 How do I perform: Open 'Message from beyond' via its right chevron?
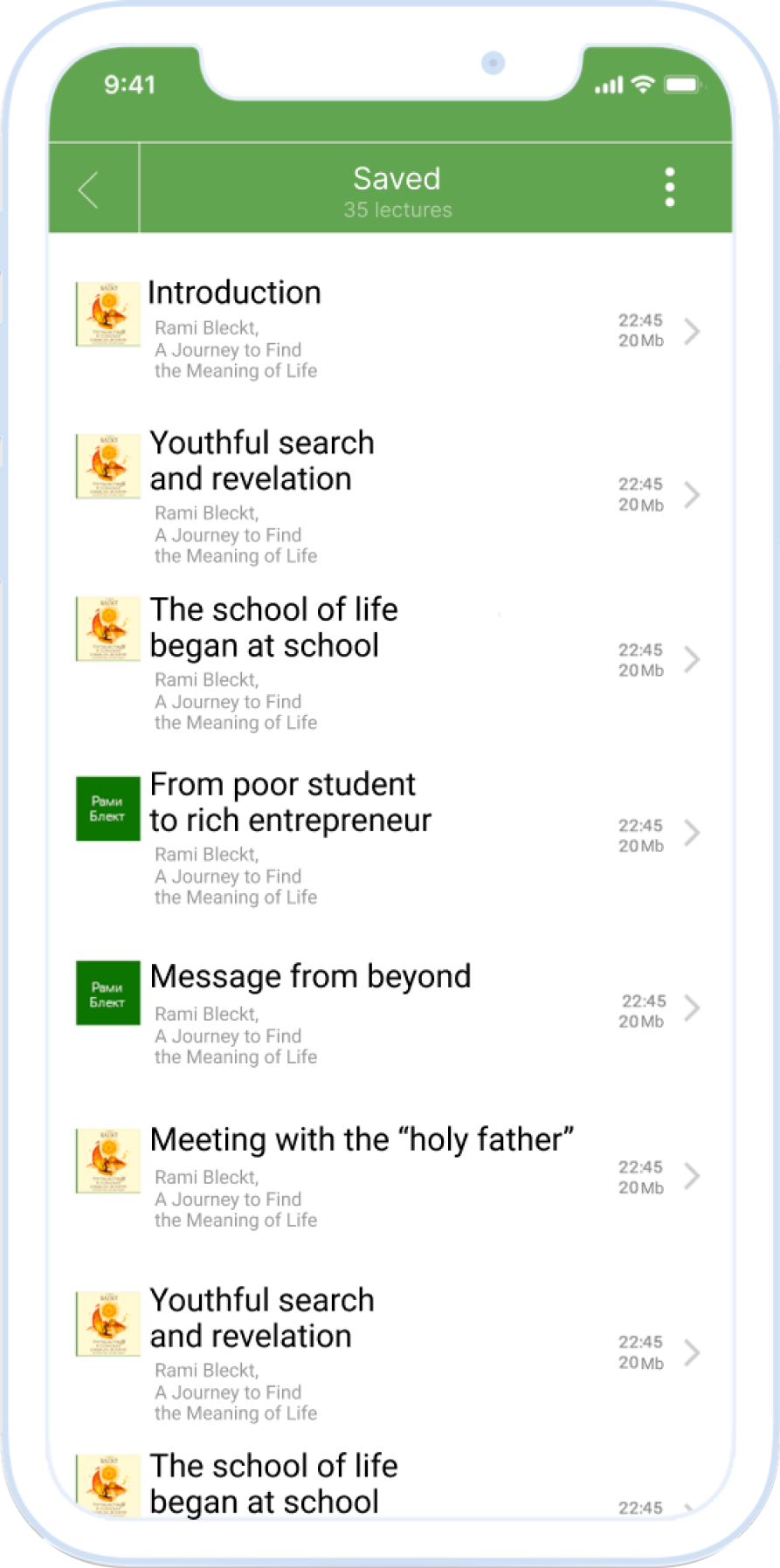(691, 1008)
